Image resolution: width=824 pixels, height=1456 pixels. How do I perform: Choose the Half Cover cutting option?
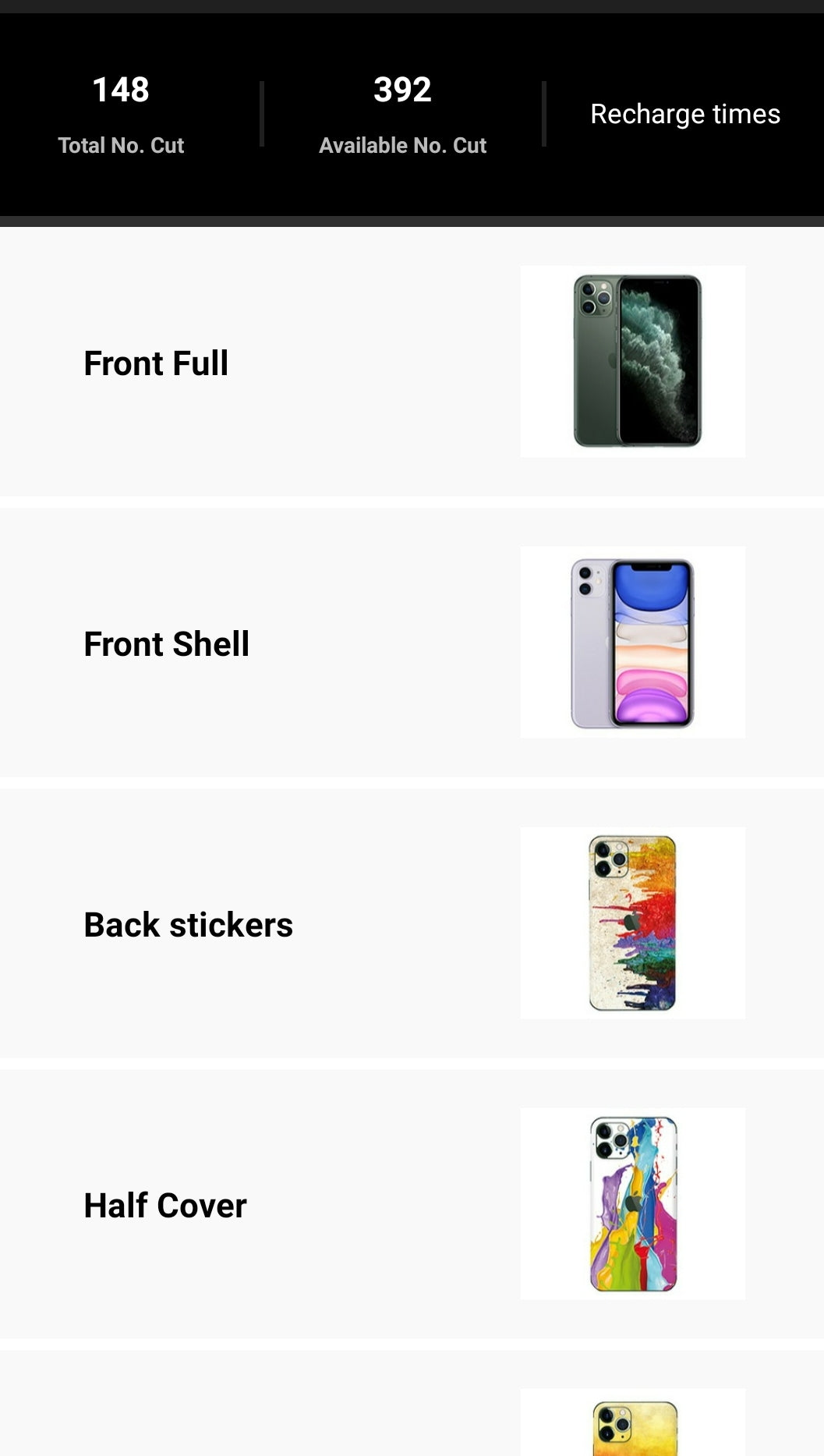[x=164, y=1204]
